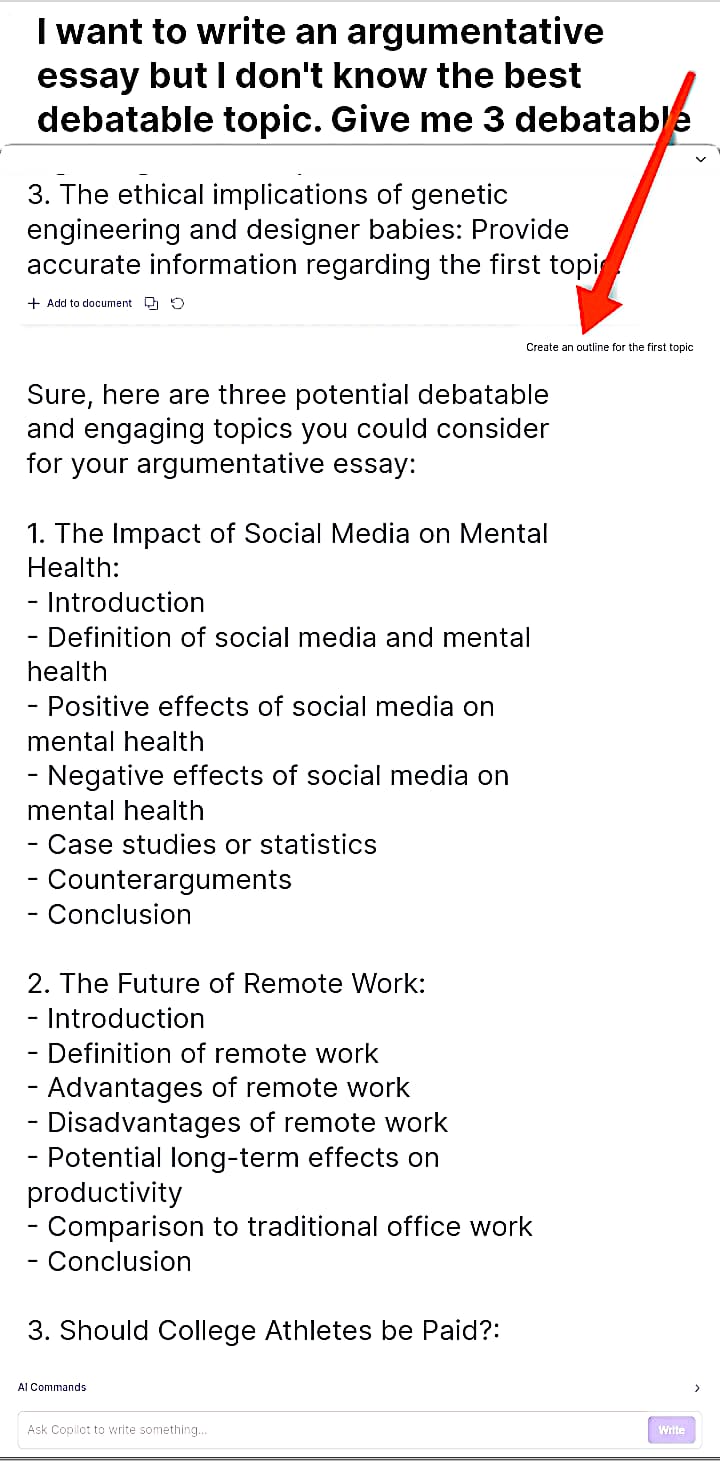This screenshot has height=1461, width=720.
Task: Expand the AI Commands section
Action: 697,1388
